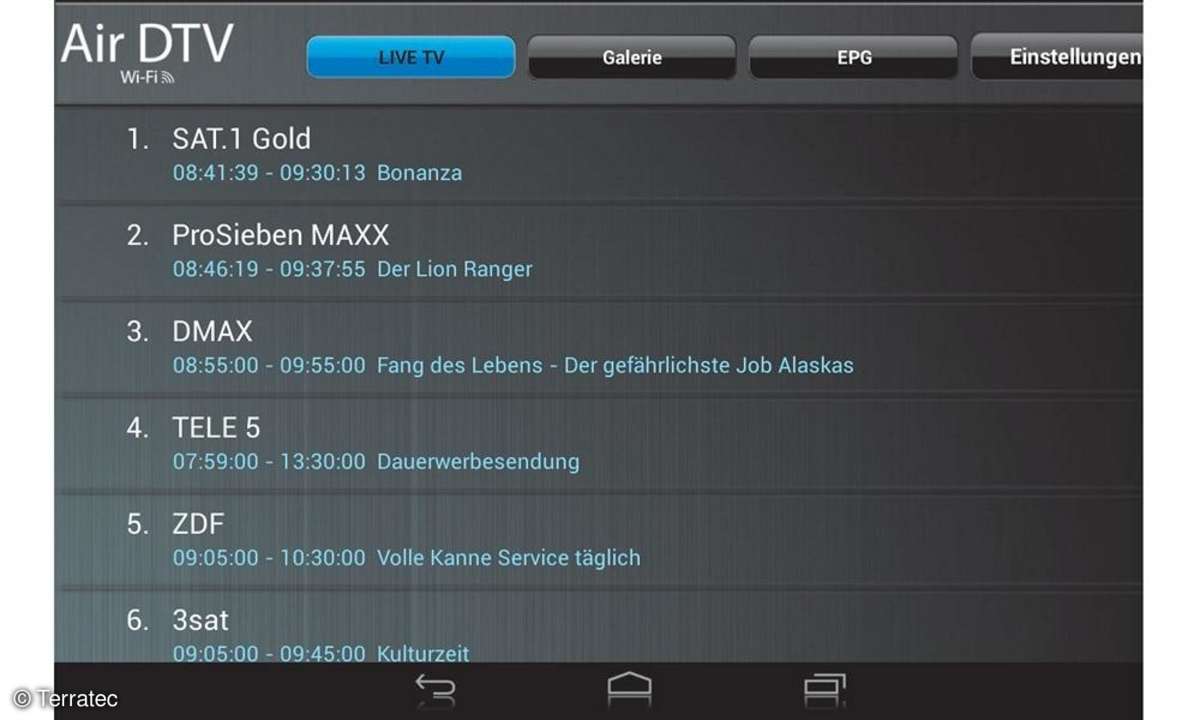The width and height of the screenshot is (1200, 720).
Task: Tune to ZDF channel
Action: coord(198,524)
